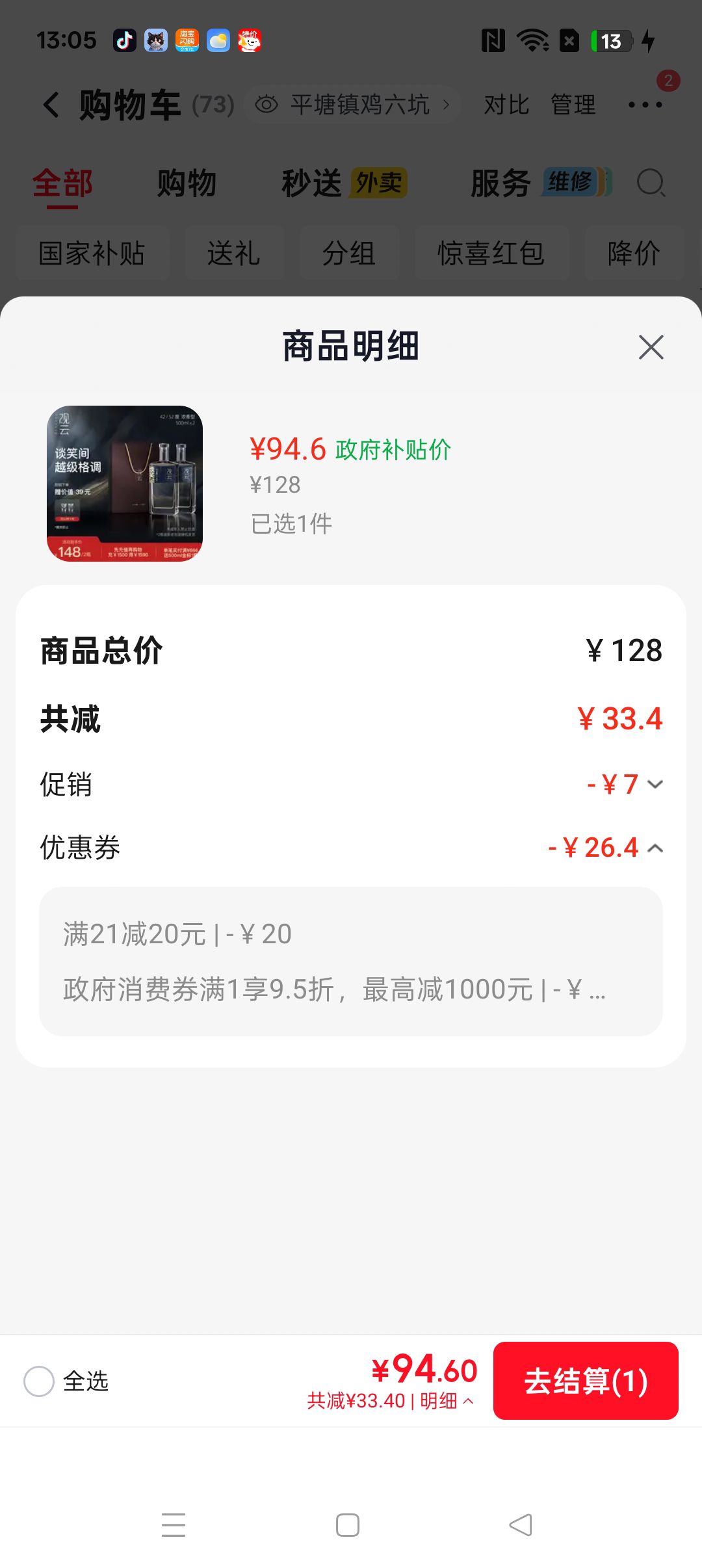
Task: Close the 商品明细 panel
Action: [651, 347]
